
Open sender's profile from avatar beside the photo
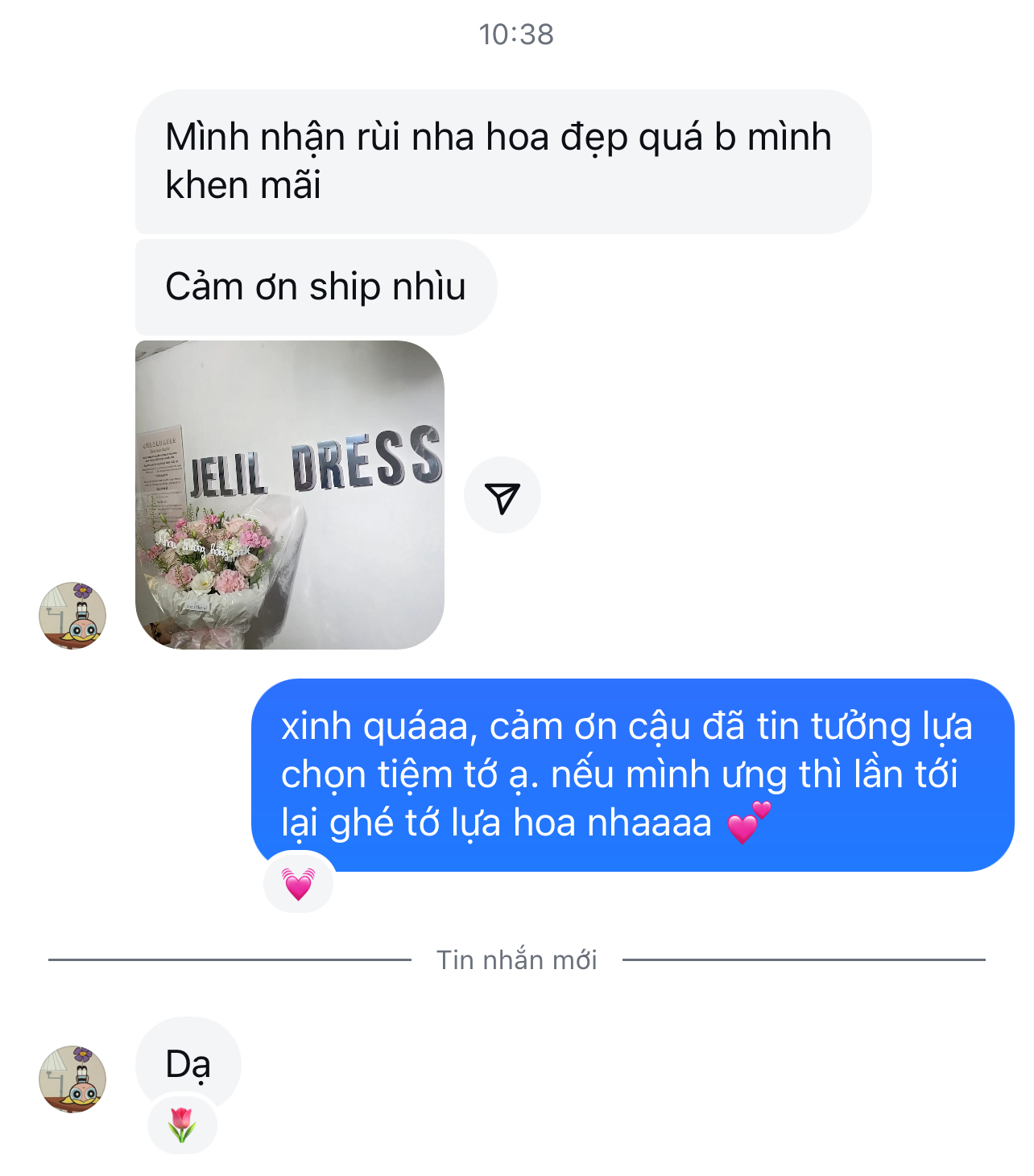(72, 616)
